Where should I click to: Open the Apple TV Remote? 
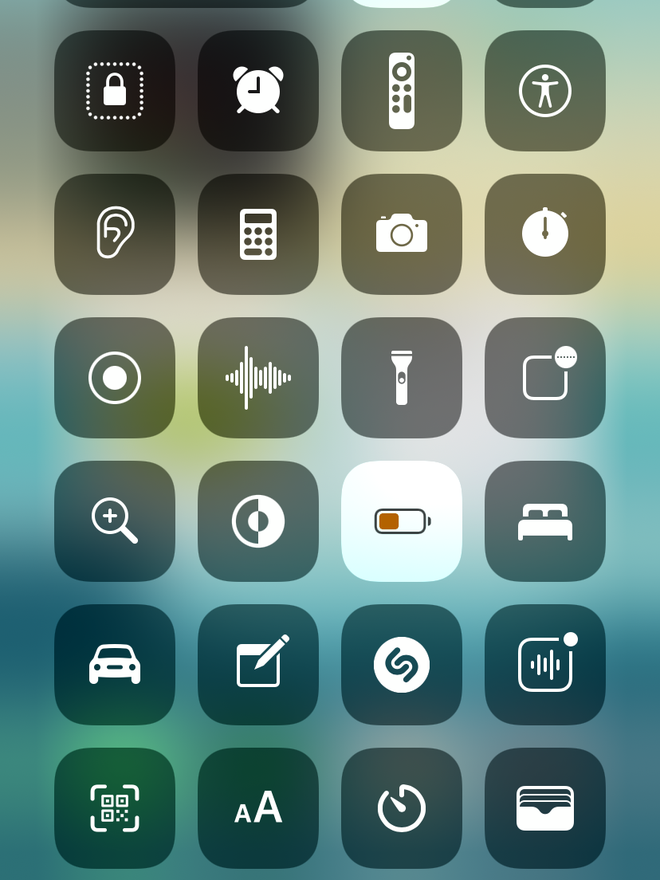point(402,91)
